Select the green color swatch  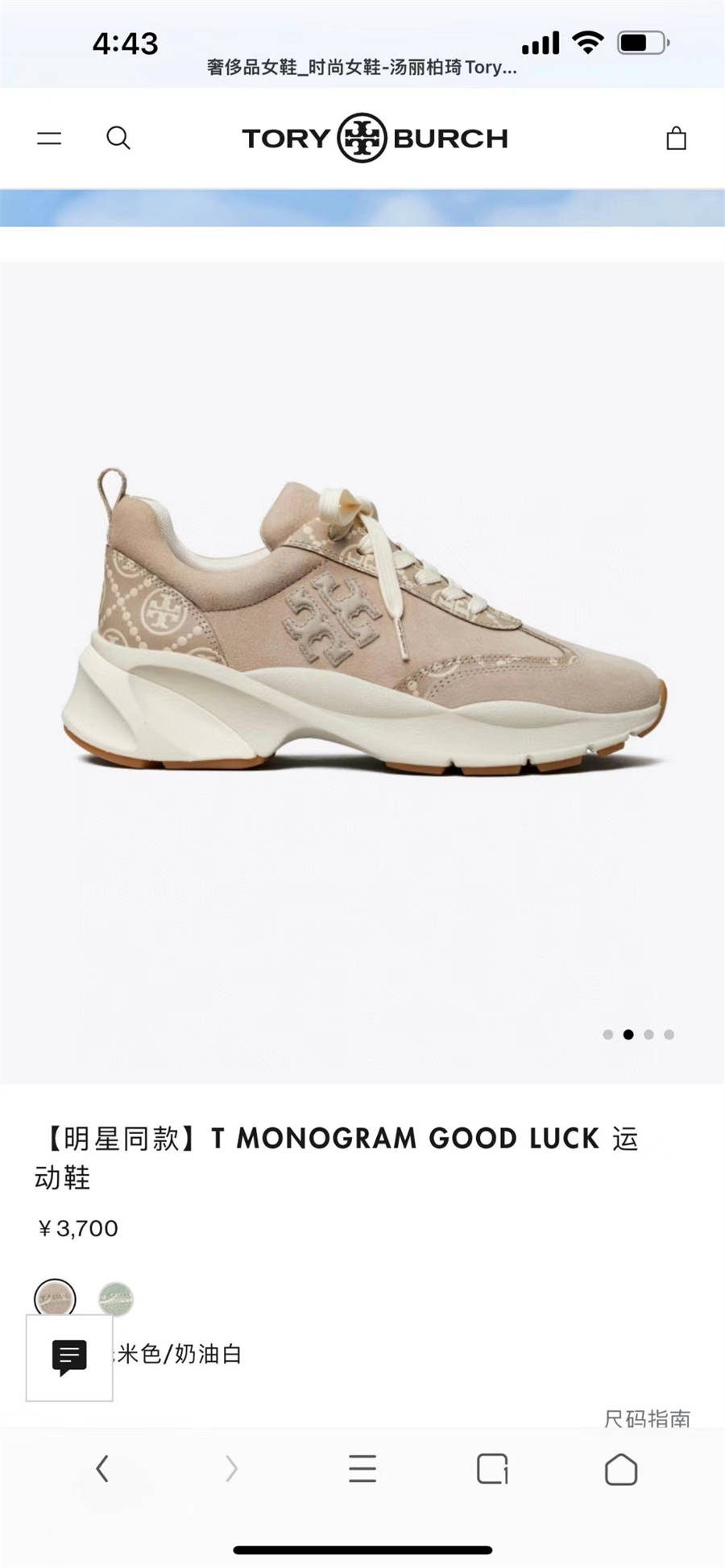pos(116,1298)
